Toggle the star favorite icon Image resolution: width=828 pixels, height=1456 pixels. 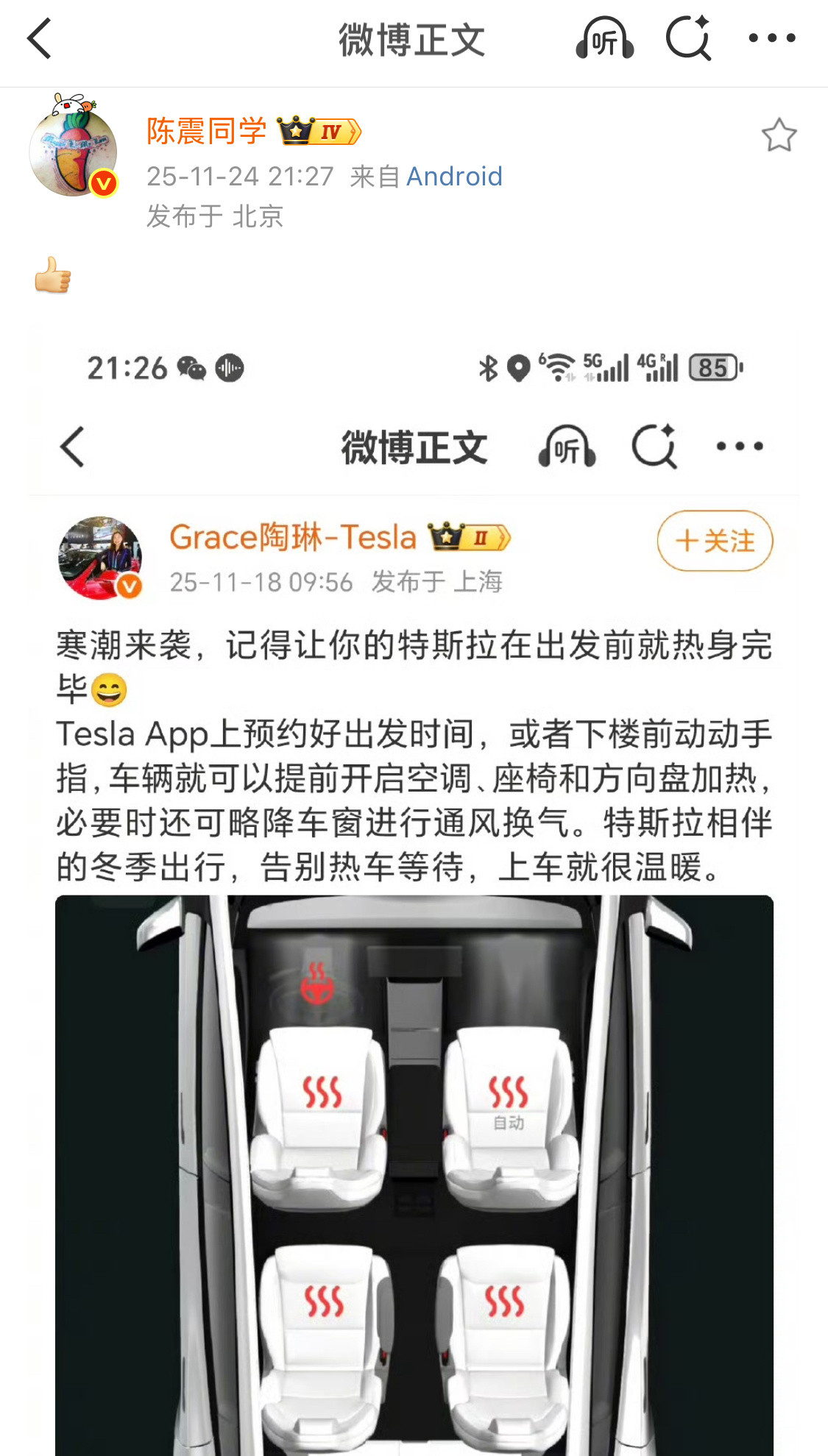[x=779, y=134]
